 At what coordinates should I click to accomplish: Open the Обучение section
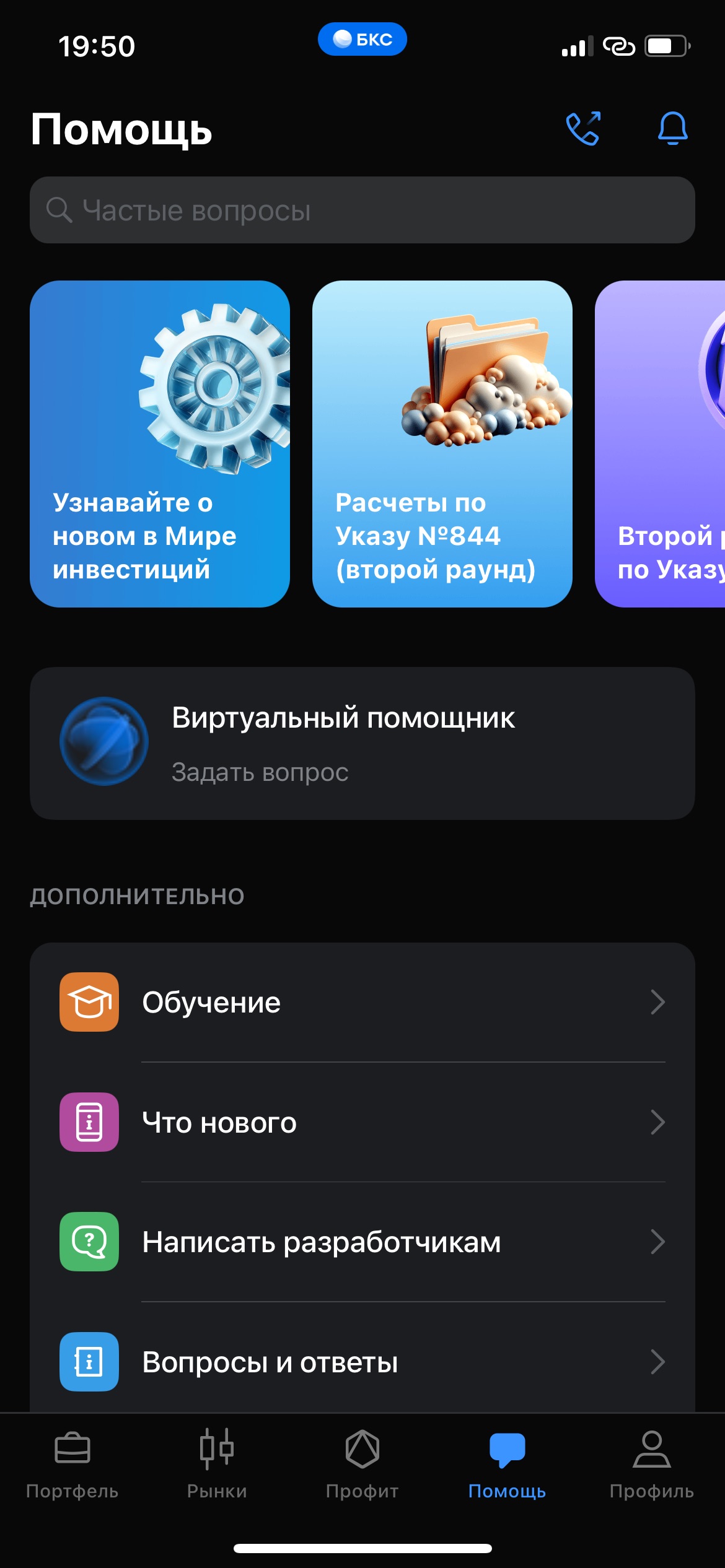coord(362,1002)
